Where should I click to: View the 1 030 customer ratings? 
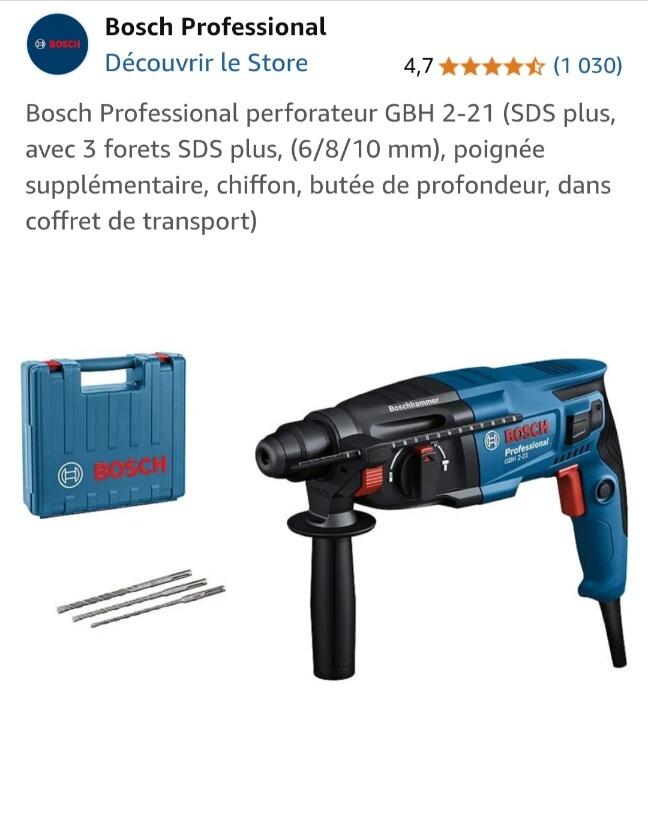coord(587,66)
